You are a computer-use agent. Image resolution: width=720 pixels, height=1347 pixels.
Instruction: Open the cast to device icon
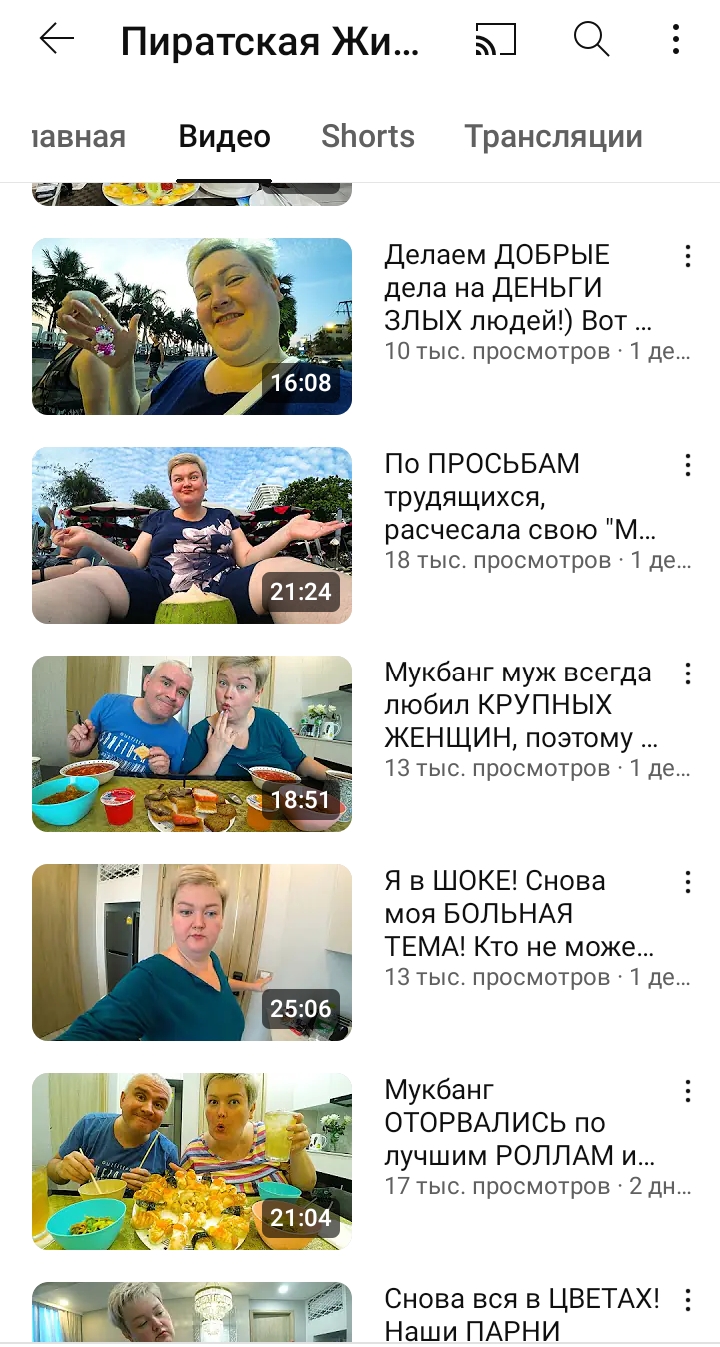pyautogui.click(x=496, y=39)
